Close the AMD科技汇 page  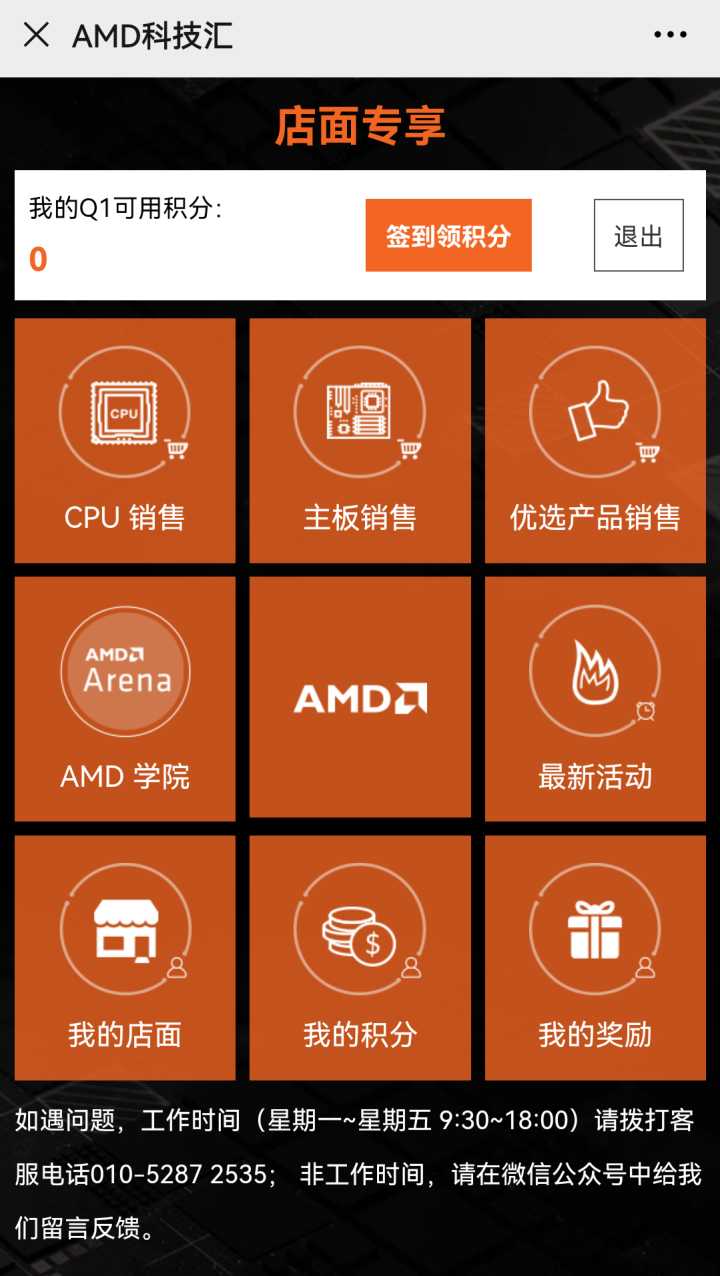click(x=36, y=36)
